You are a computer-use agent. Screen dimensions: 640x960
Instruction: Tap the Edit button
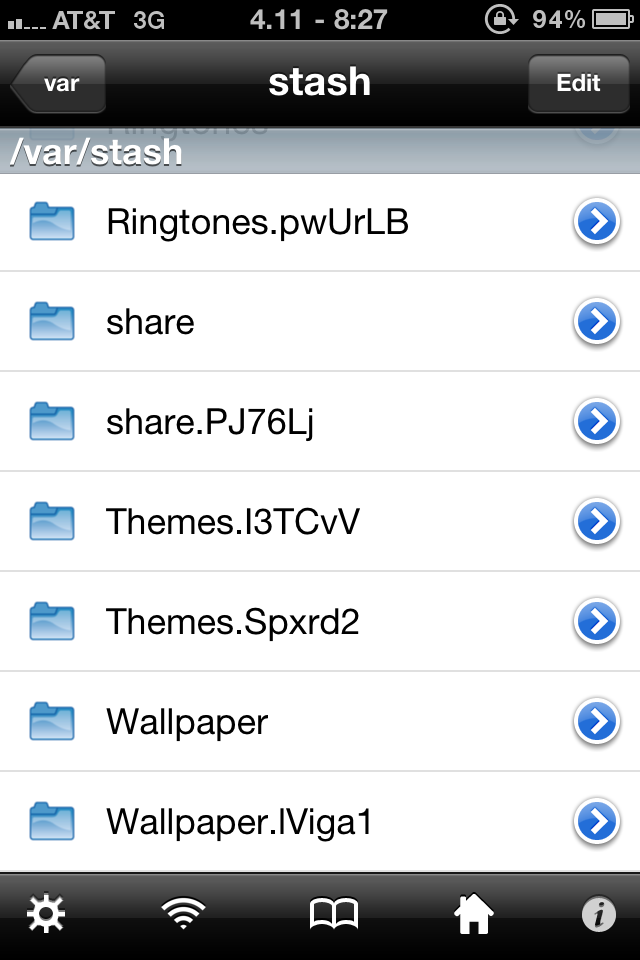[578, 84]
